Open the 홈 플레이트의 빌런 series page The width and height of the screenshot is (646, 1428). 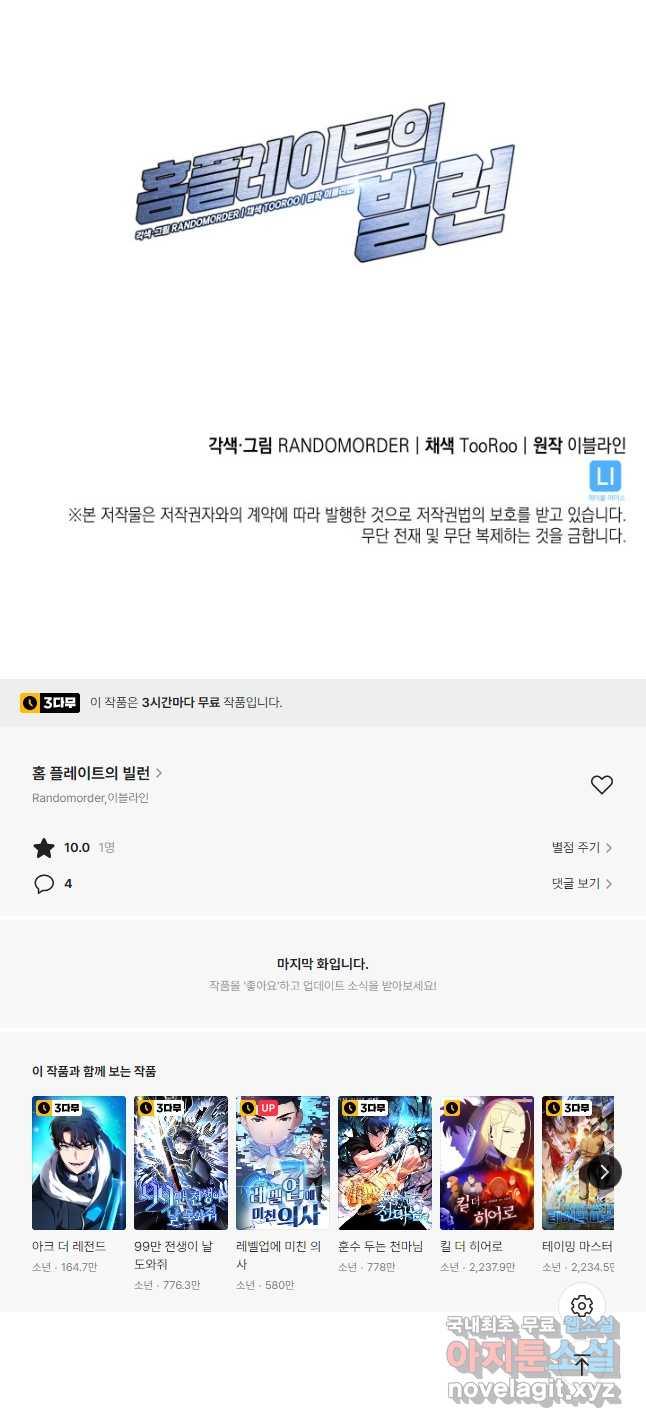pos(97,773)
